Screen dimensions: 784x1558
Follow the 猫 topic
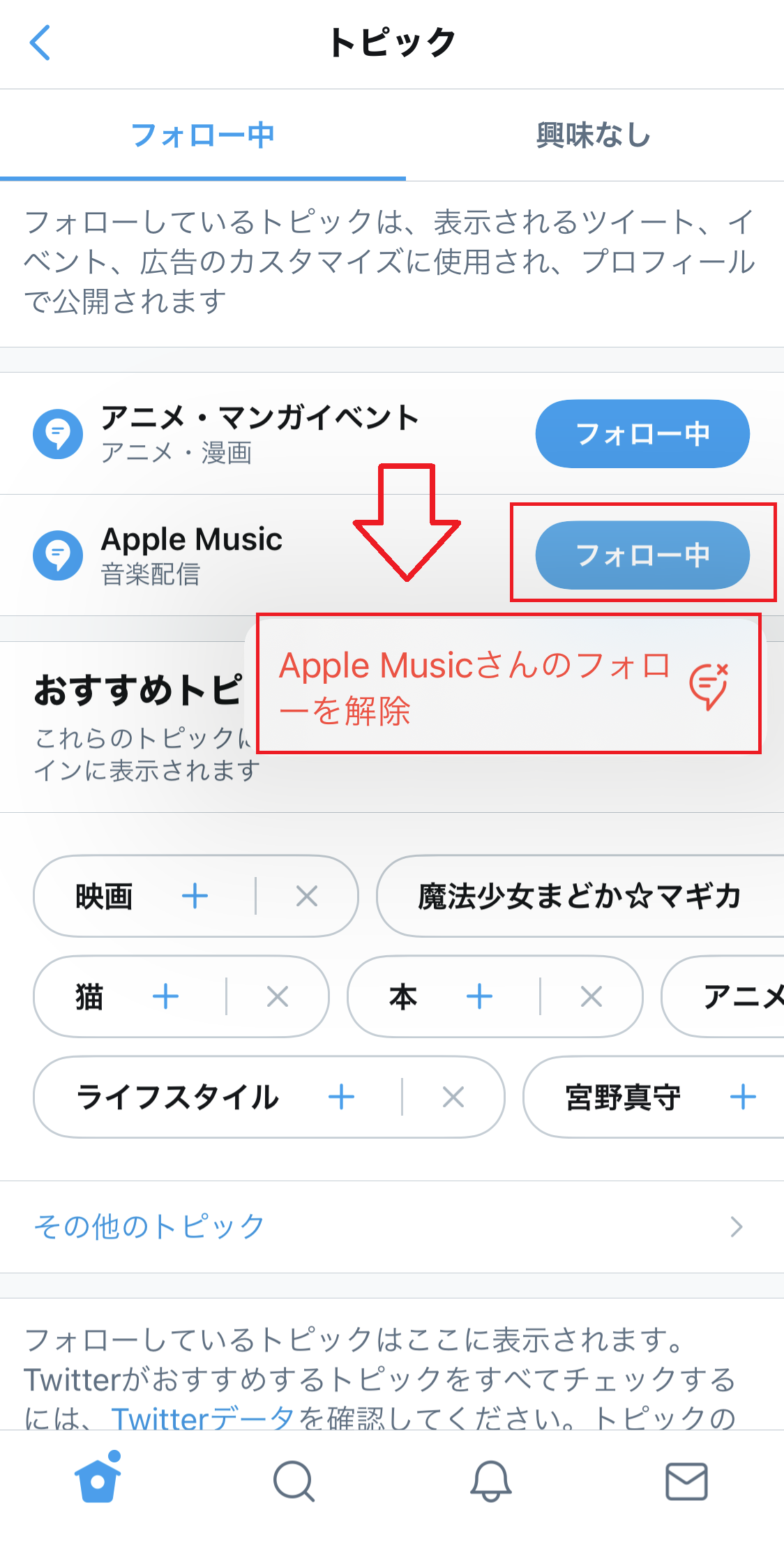(165, 996)
